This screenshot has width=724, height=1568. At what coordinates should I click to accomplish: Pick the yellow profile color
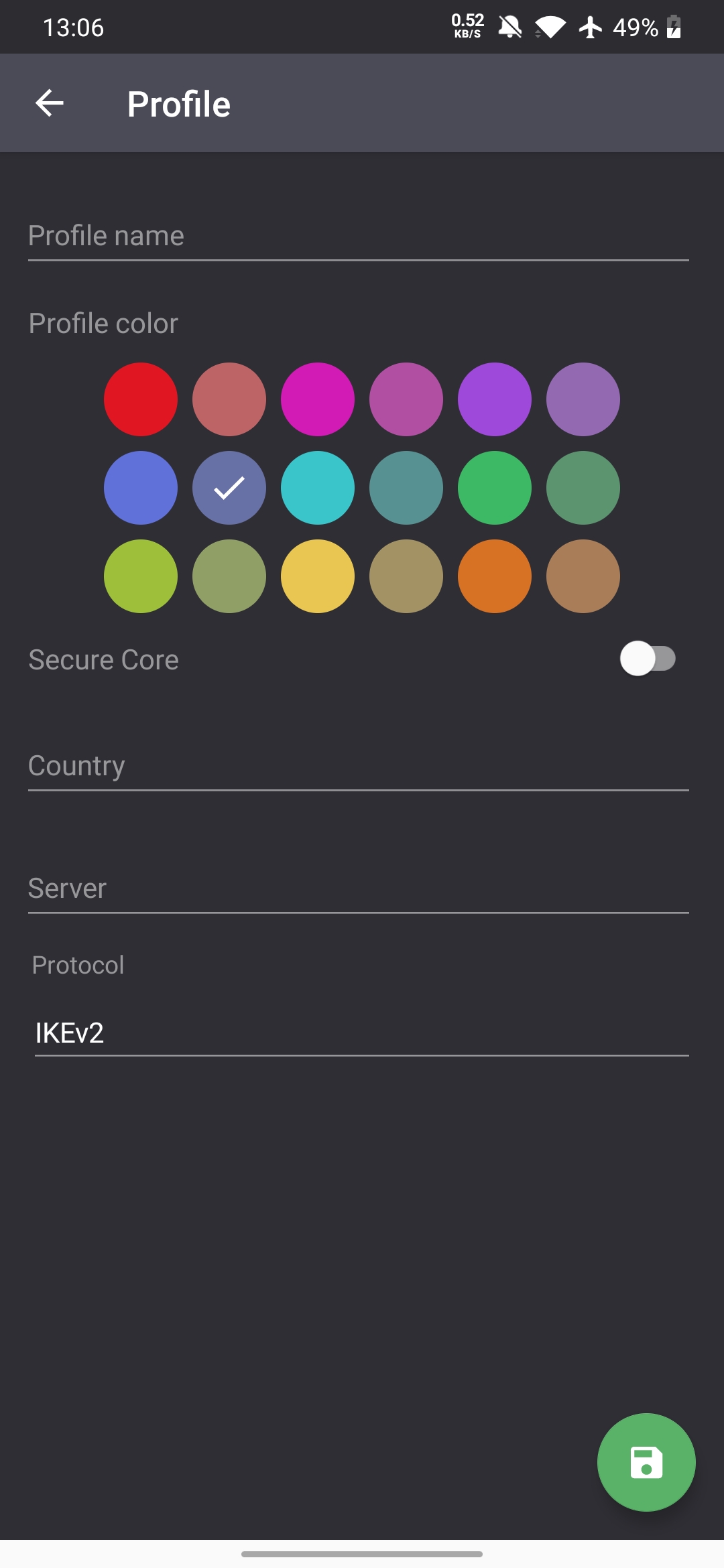point(318,576)
